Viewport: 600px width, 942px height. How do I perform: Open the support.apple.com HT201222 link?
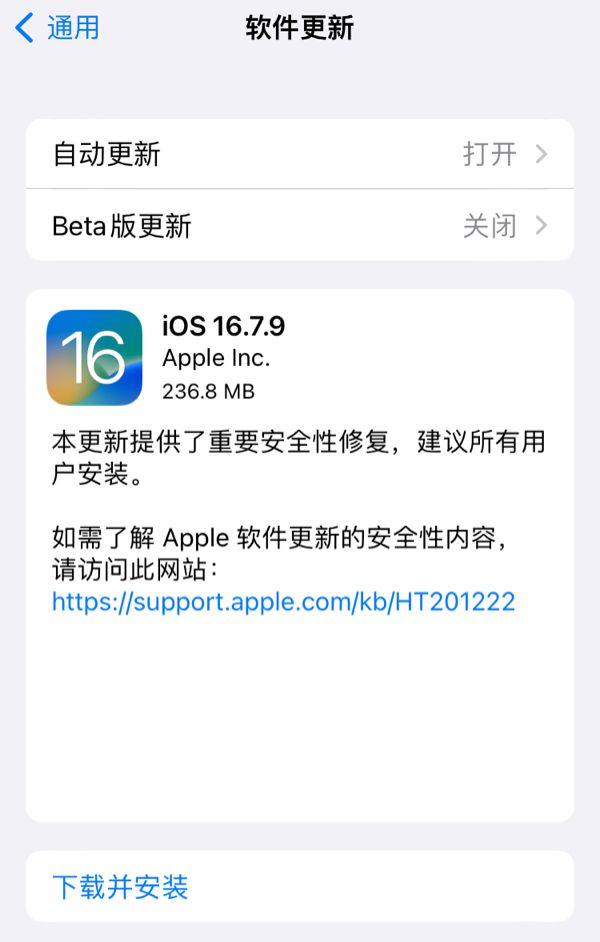pos(283,602)
